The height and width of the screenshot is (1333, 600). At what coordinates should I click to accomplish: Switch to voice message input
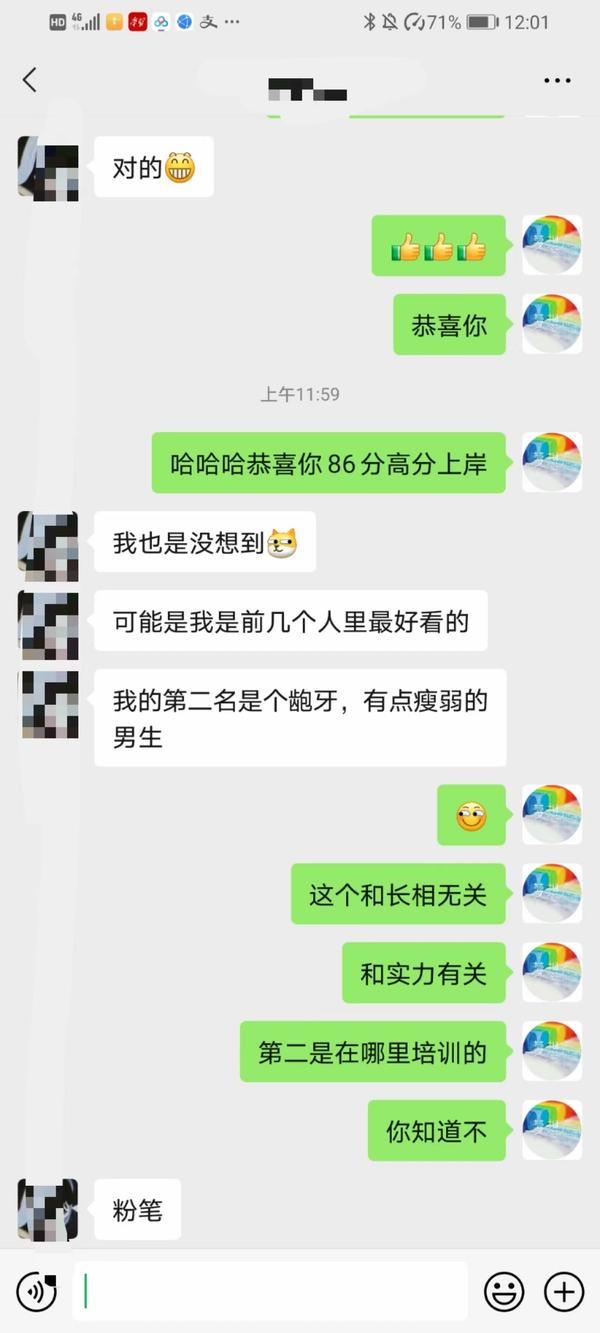37,1291
